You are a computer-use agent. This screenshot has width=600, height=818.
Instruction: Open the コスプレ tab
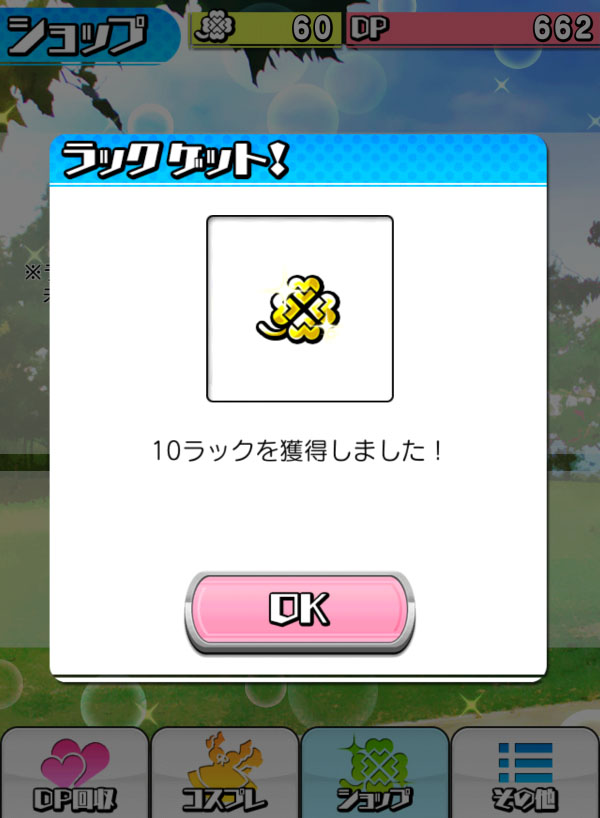(x=225, y=773)
